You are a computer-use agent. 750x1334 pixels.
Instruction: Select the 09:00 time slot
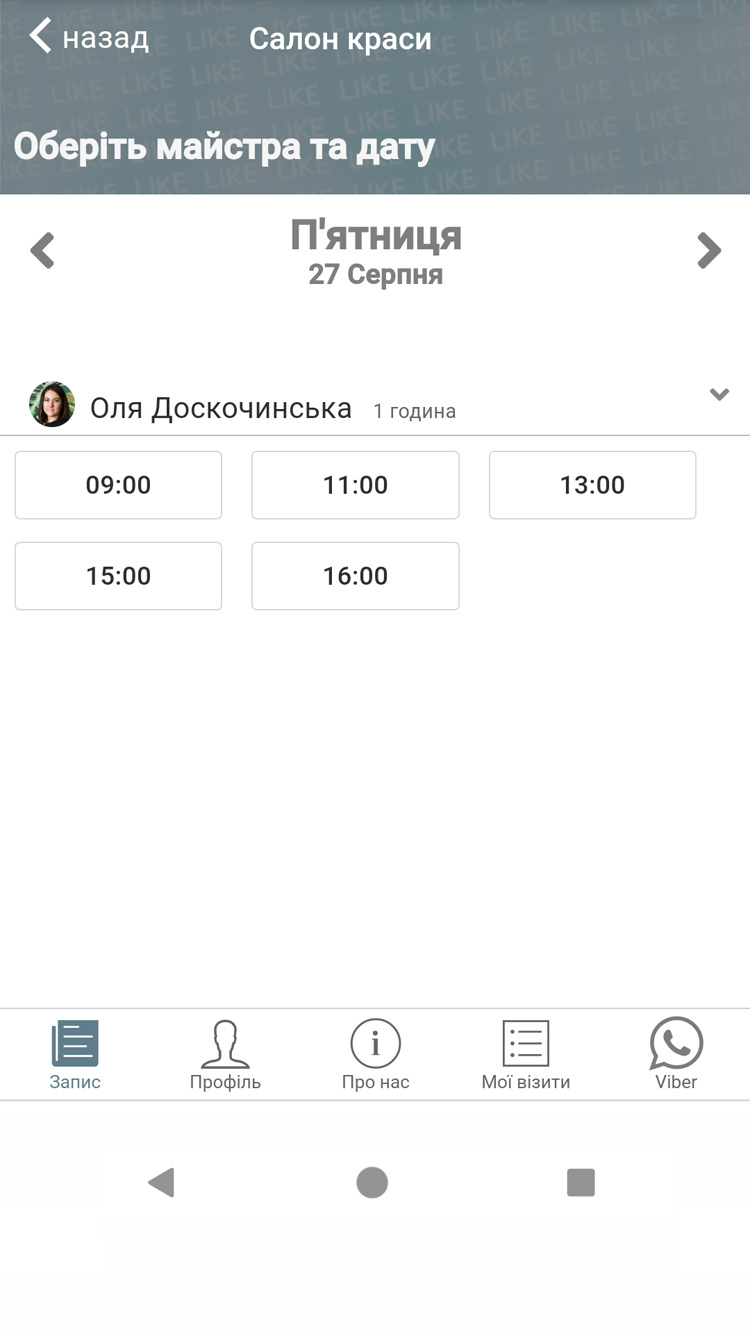coord(118,485)
